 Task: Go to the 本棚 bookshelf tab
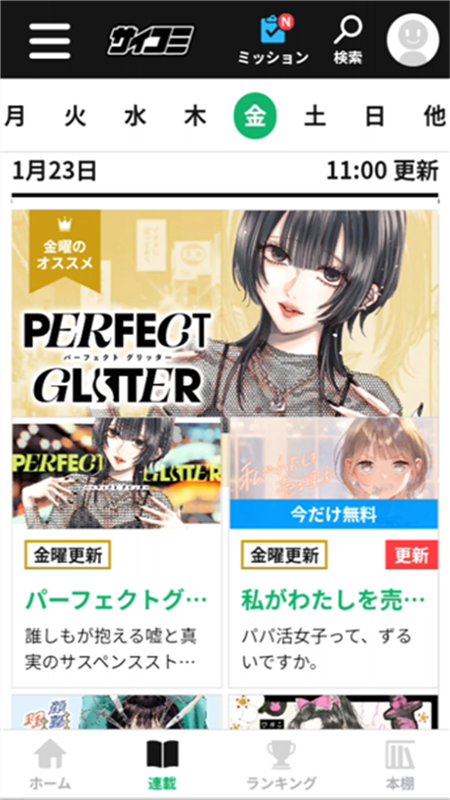tap(399, 765)
